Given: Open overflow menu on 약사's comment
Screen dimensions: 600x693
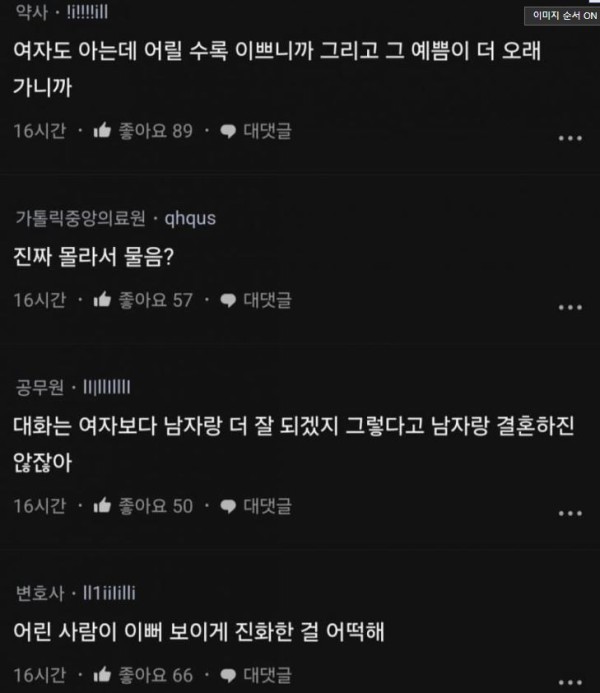Looking at the screenshot, I should coord(568,137).
